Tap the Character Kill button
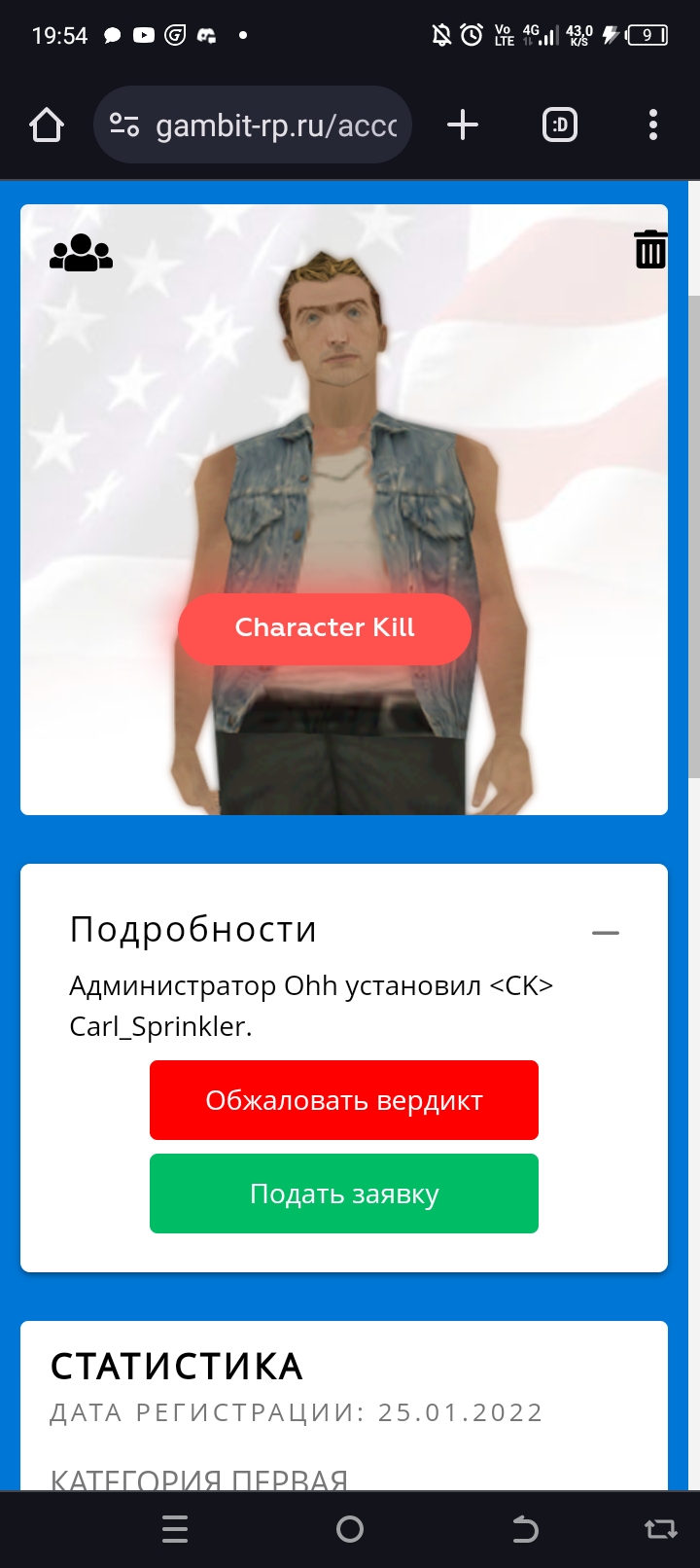 [325, 628]
